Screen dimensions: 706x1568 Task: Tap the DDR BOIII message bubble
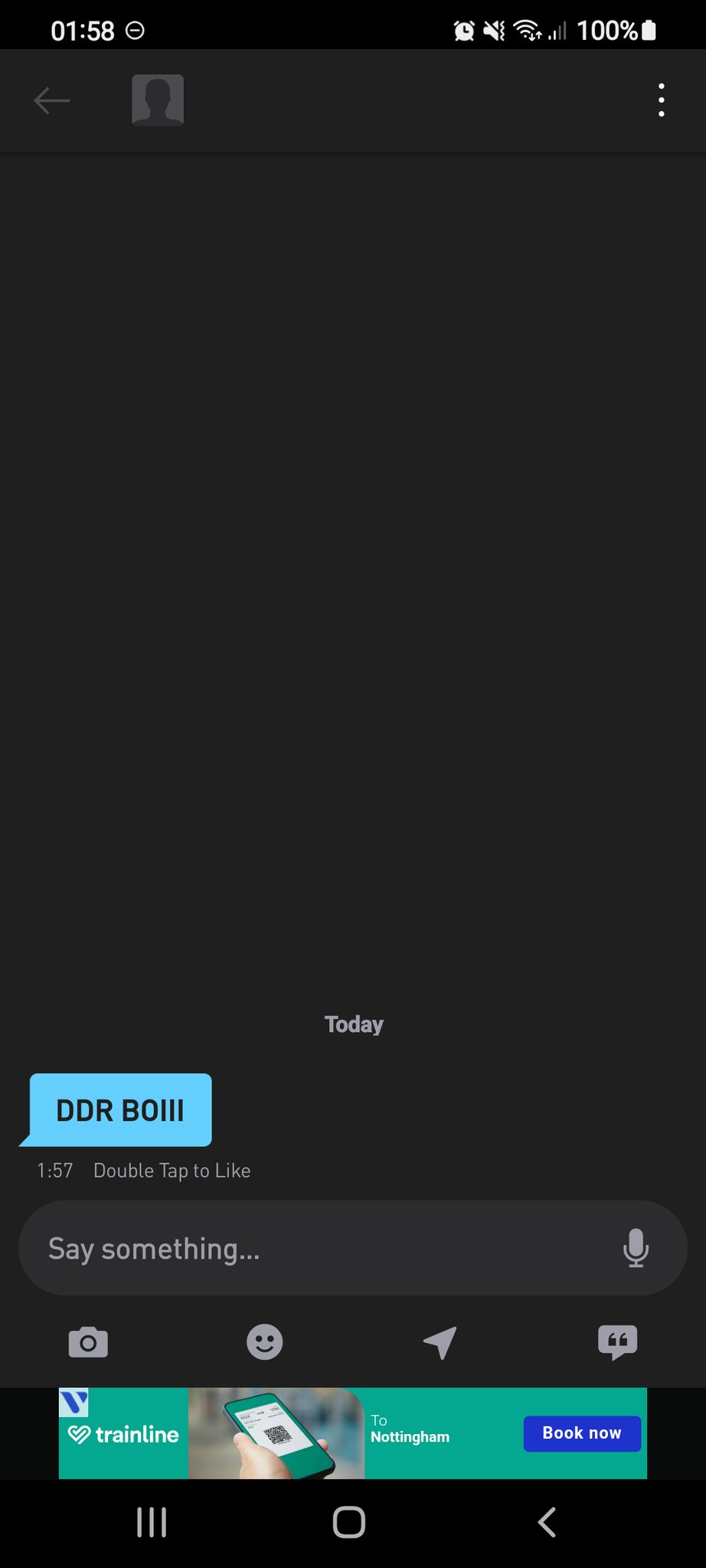pyautogui.click(x=120, y=1110)
